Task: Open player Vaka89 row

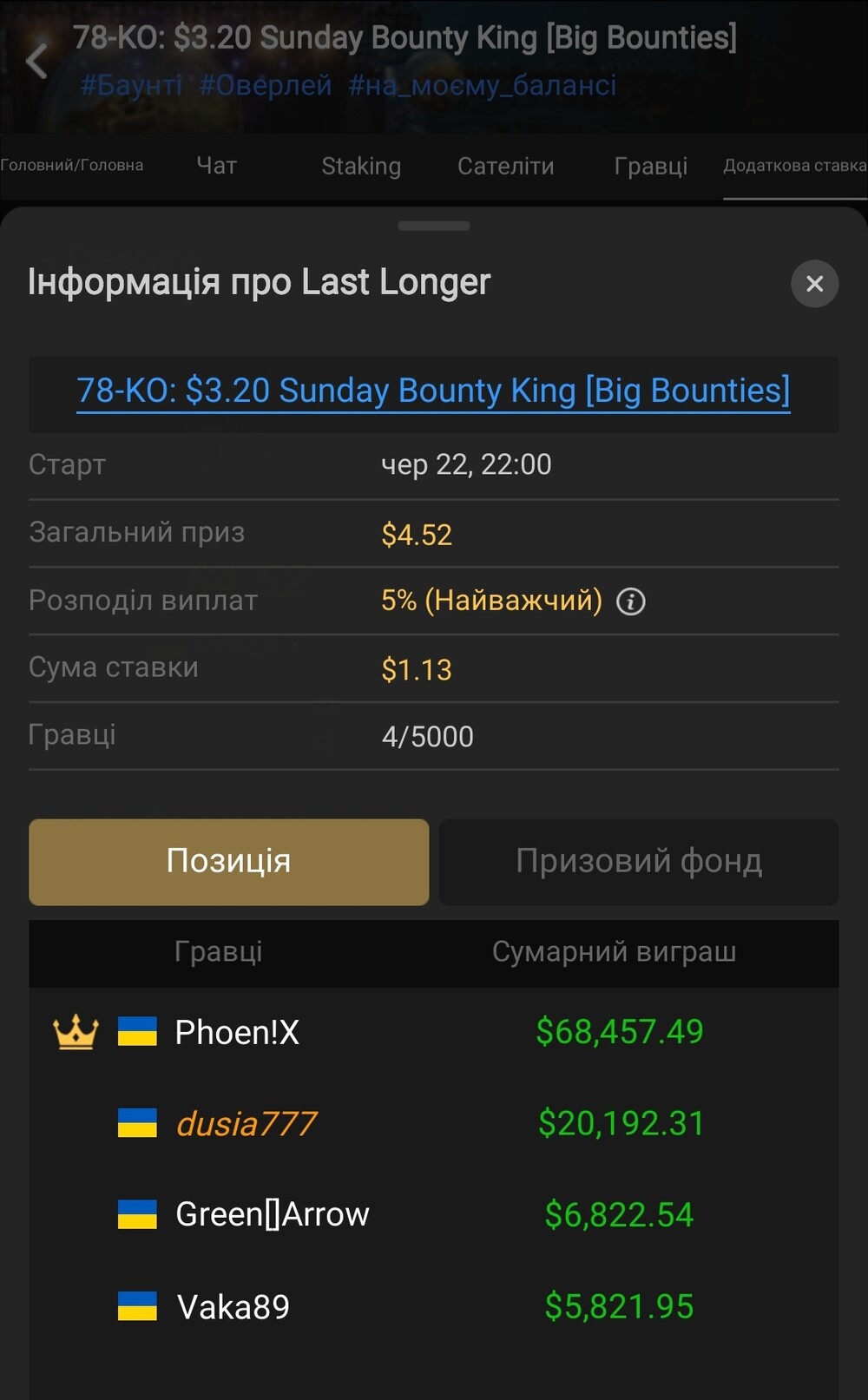Action: (x=434, y=1306)
